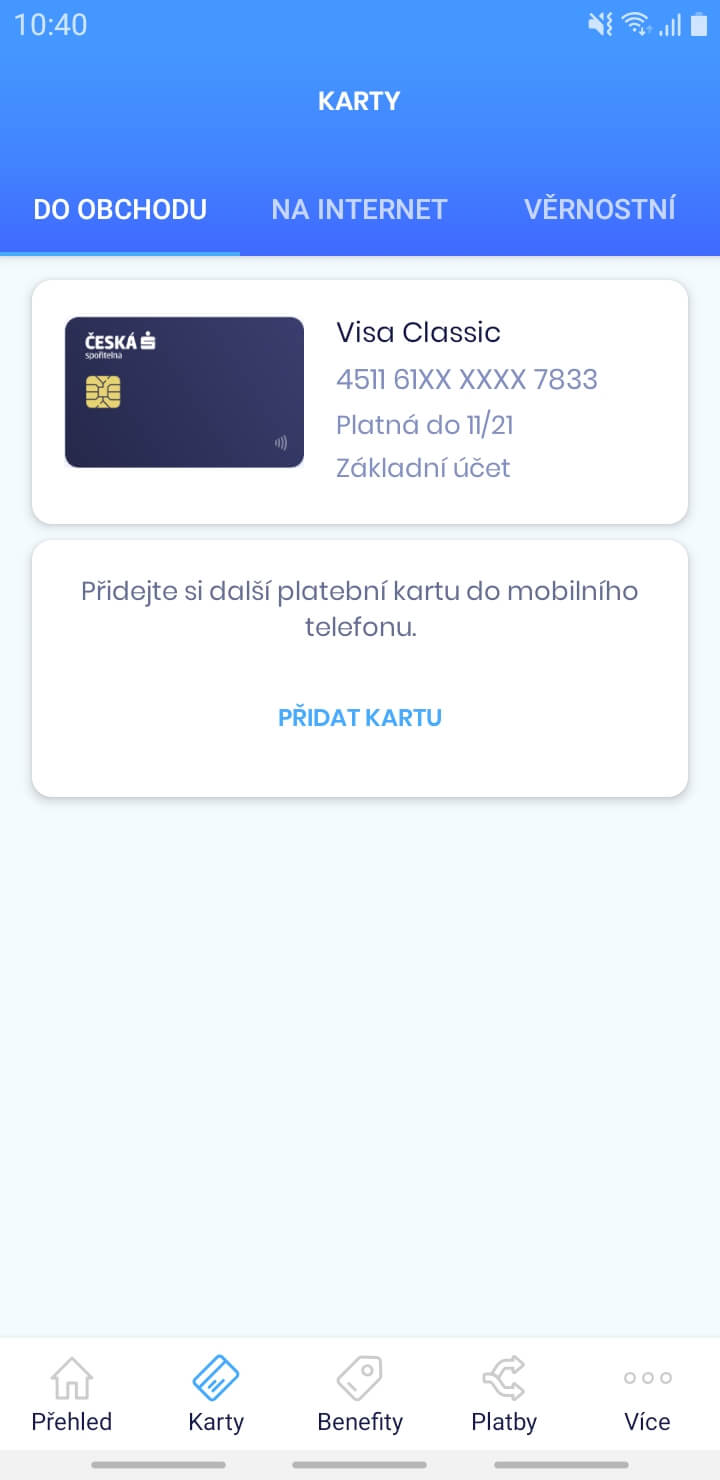This screenshot has width=720, height=1480.
Task: Open the Visa Classic card details
Action: (360, 401)
